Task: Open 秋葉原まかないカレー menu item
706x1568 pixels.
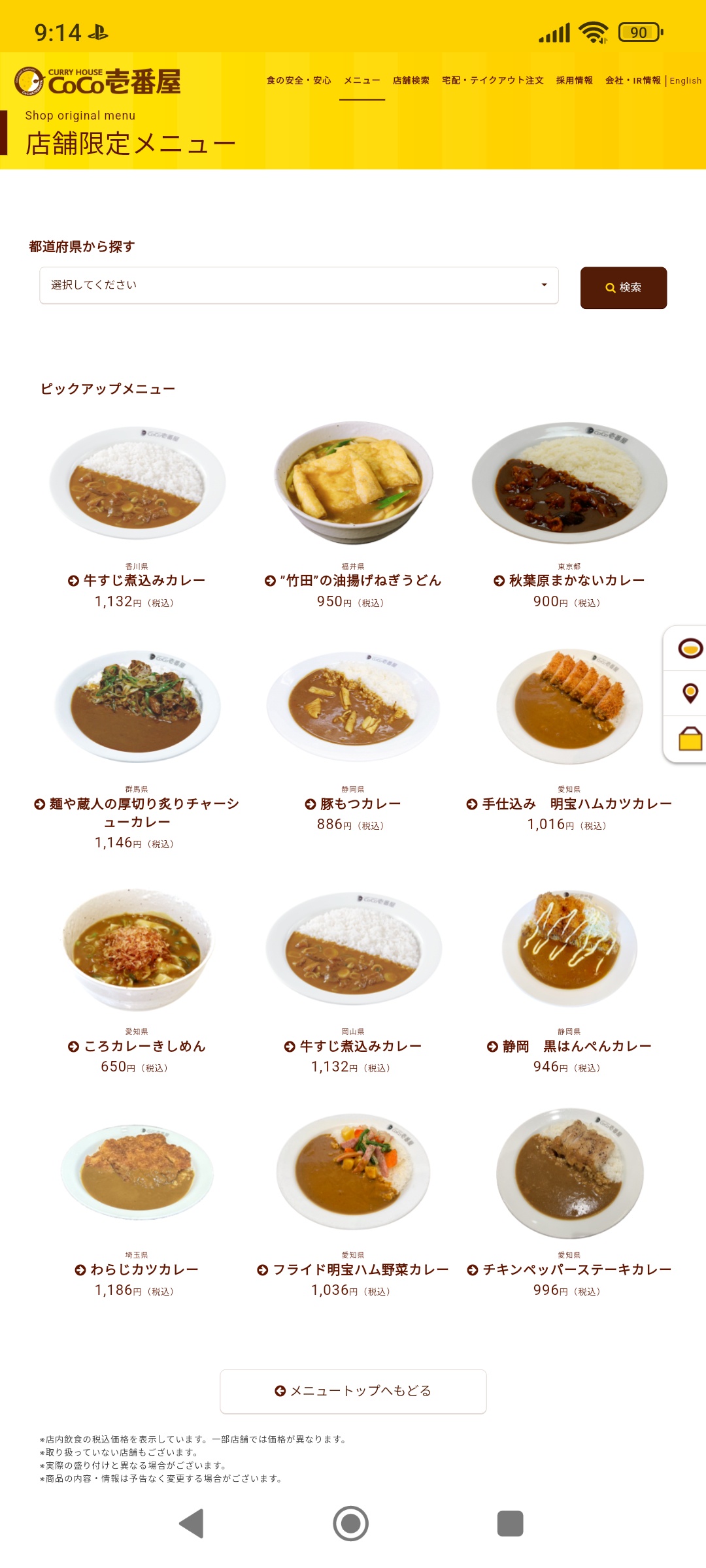Action: pos(569,580)
